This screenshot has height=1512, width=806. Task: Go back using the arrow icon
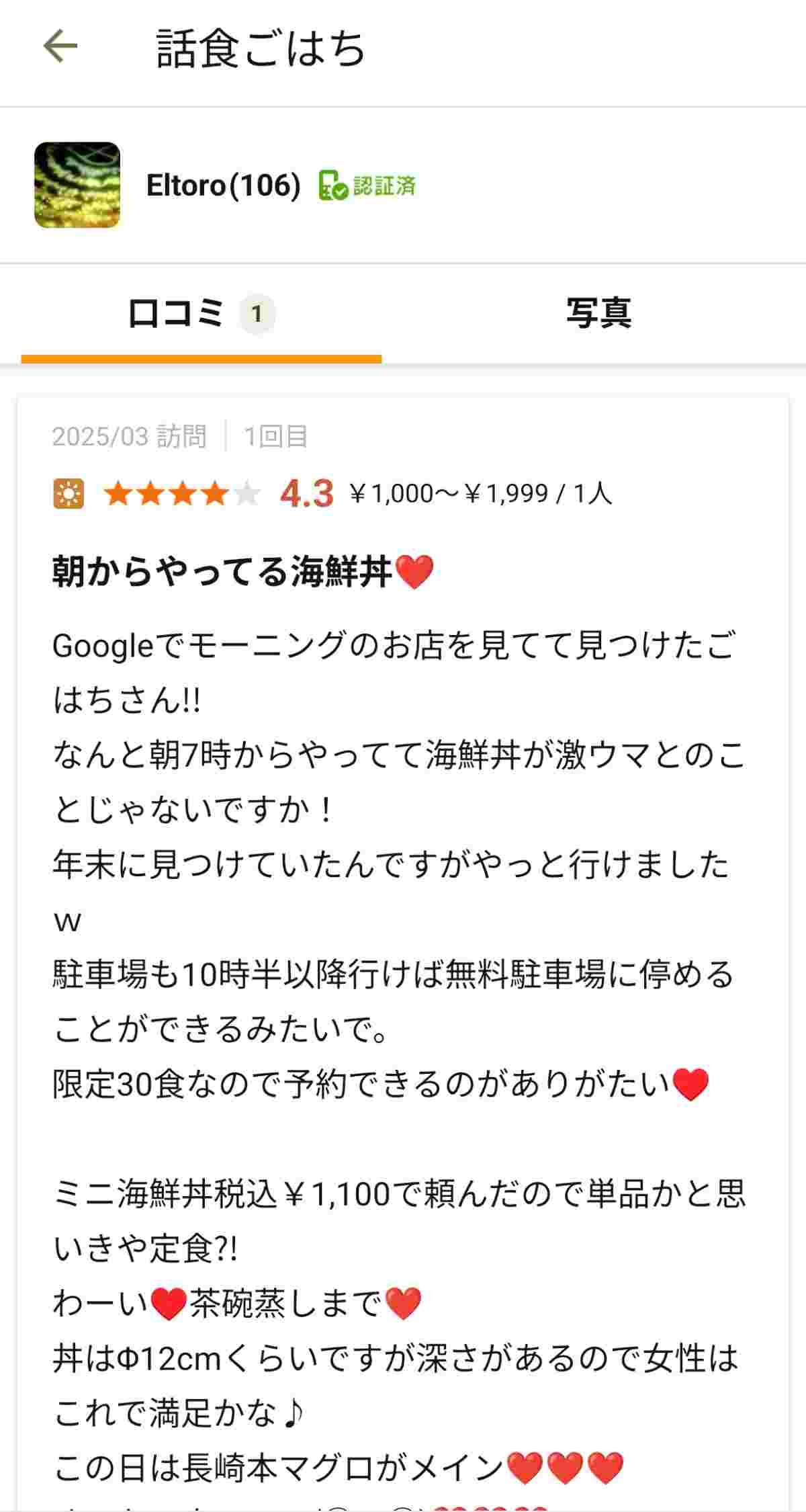(x=60, y=47)
